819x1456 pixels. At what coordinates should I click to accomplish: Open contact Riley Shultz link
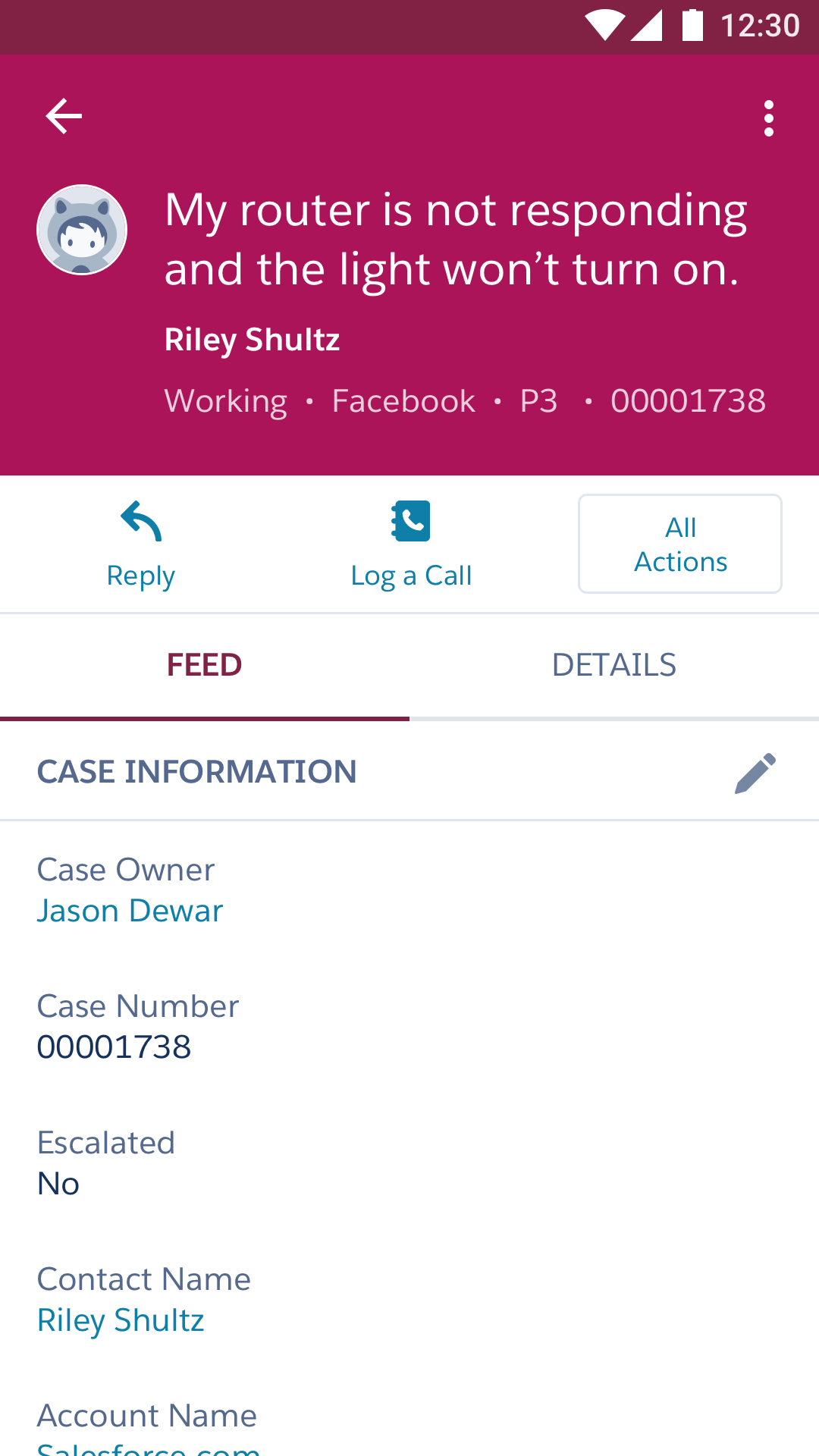tap(121, 1320)
